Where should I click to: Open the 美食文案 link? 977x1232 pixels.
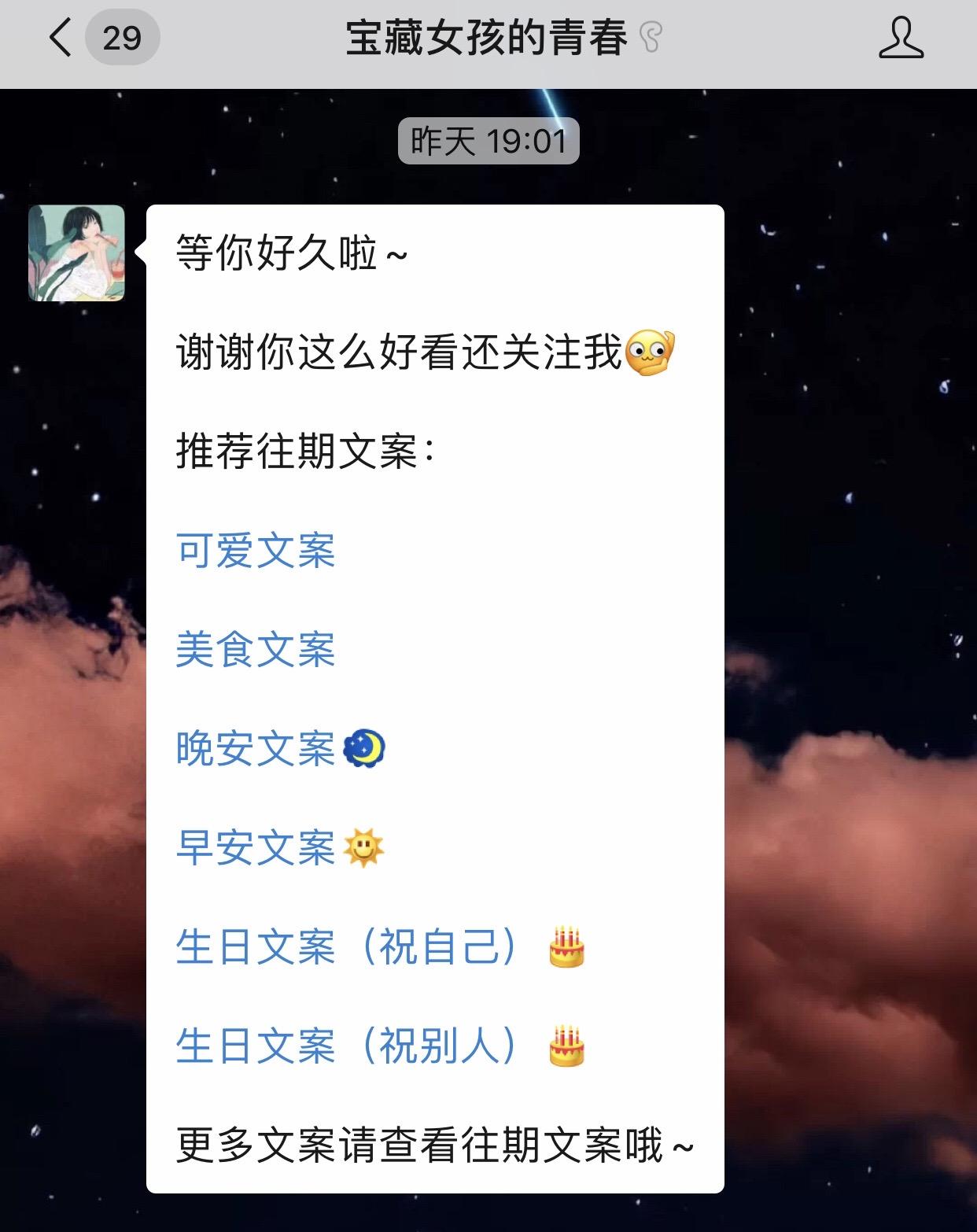click(x=256, y=649)
